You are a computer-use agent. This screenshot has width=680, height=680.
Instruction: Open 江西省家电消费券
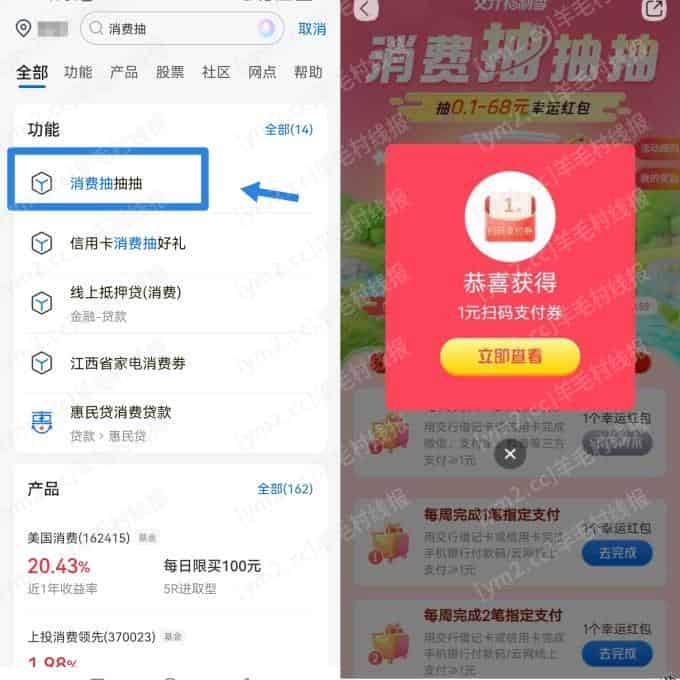click(x=128, y=363)
